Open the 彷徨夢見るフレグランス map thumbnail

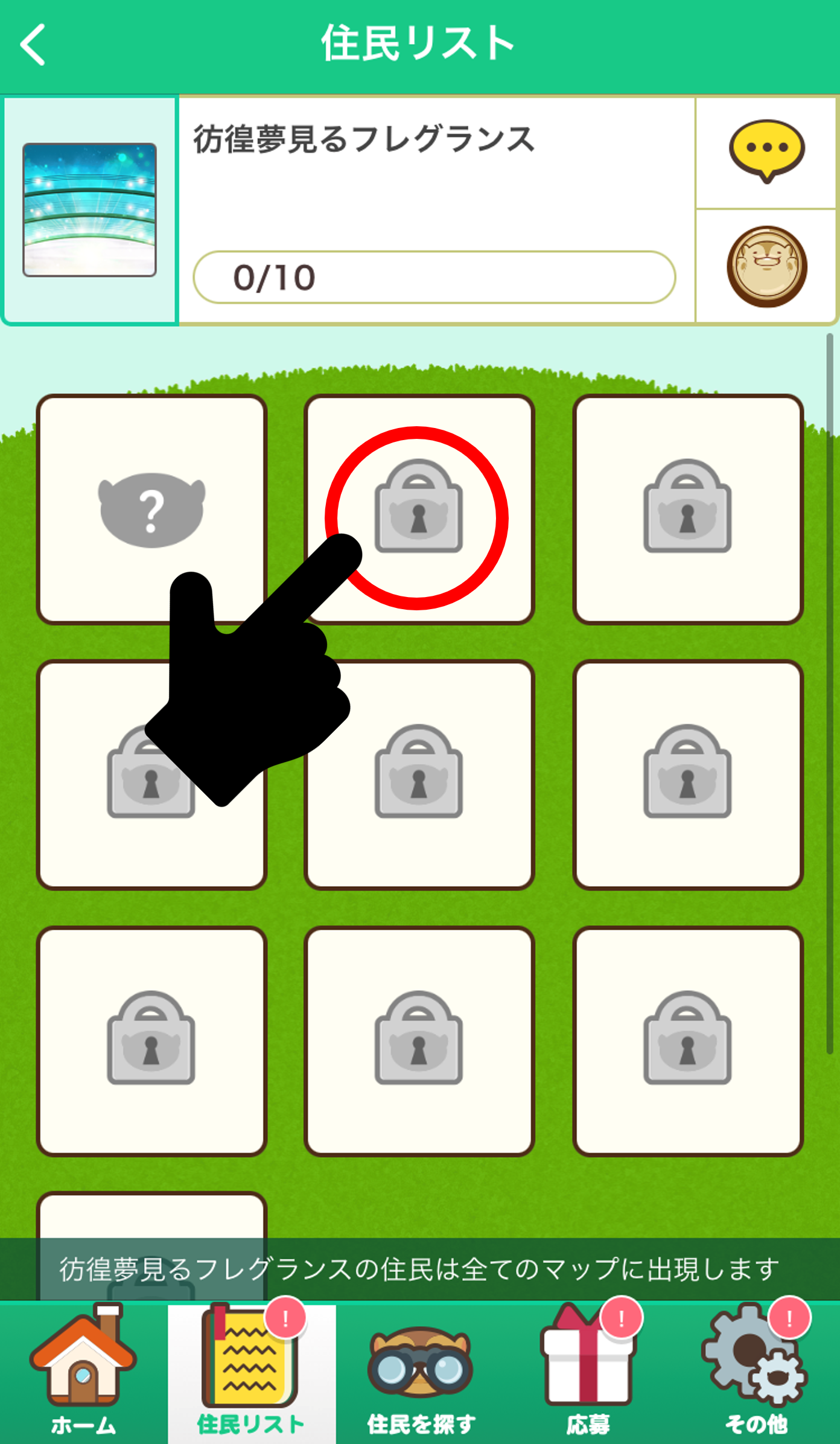click(90, 210)
